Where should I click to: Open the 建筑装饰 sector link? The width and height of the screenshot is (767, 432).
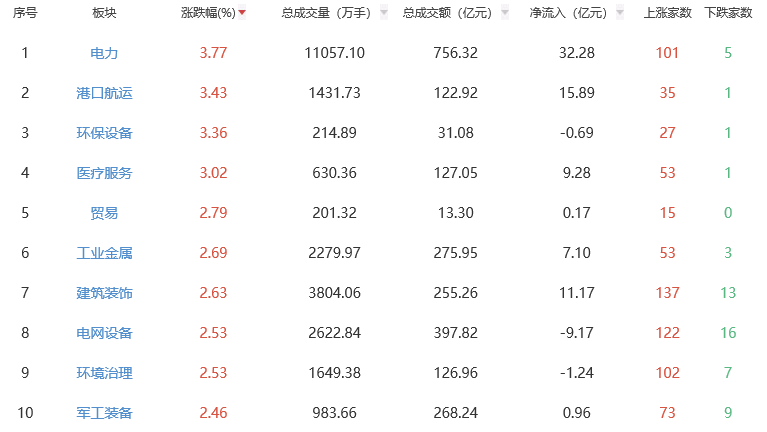tap(104, 293)
